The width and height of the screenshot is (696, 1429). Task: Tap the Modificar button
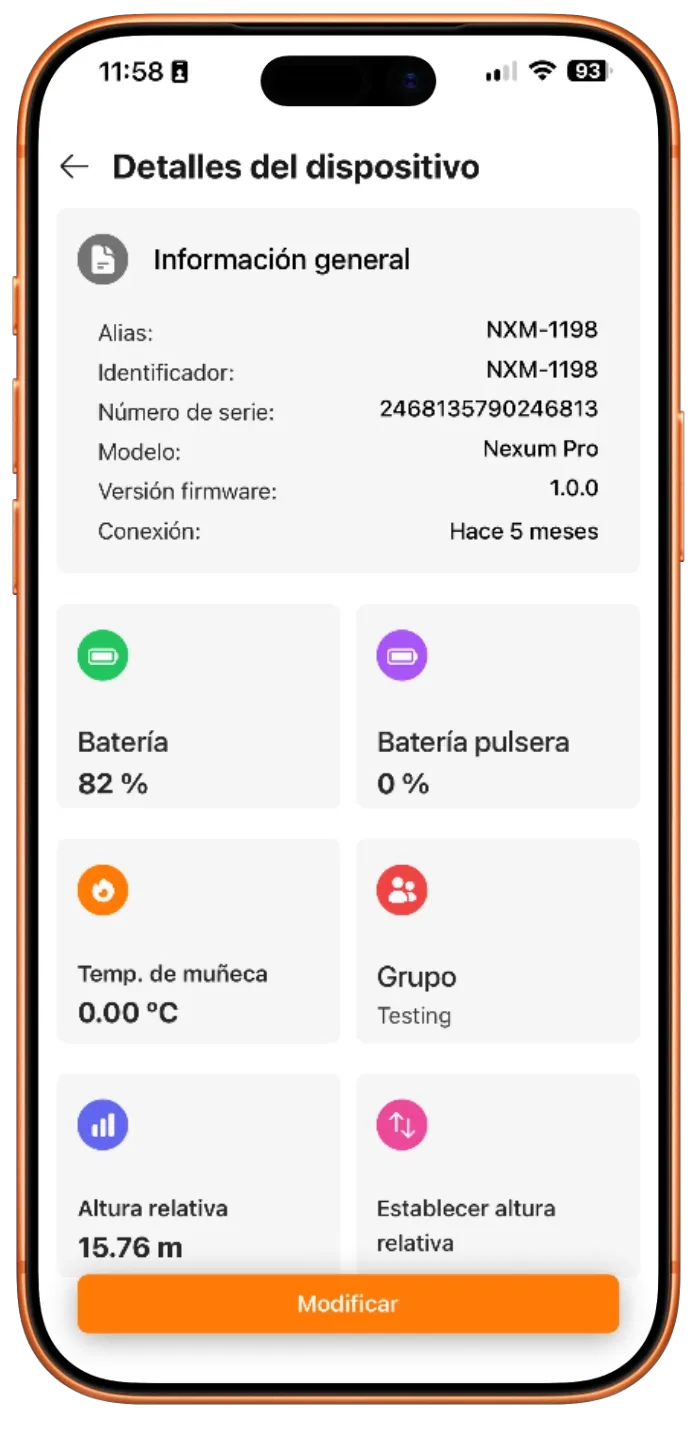[x=348, y=1304]
